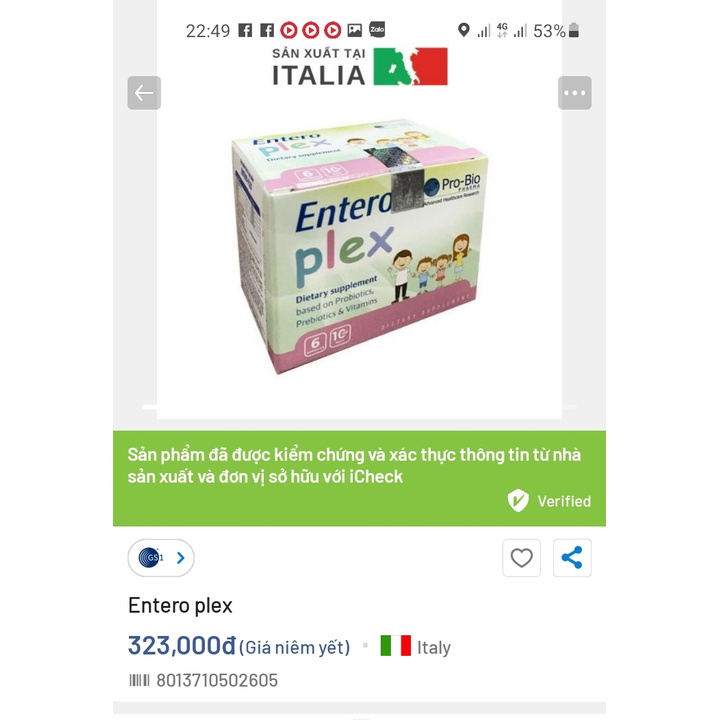Image resolution: width=720 pixels, height=720 pixels.
Task: Add Entero plex to favorites
Action: tap(522, 558)
